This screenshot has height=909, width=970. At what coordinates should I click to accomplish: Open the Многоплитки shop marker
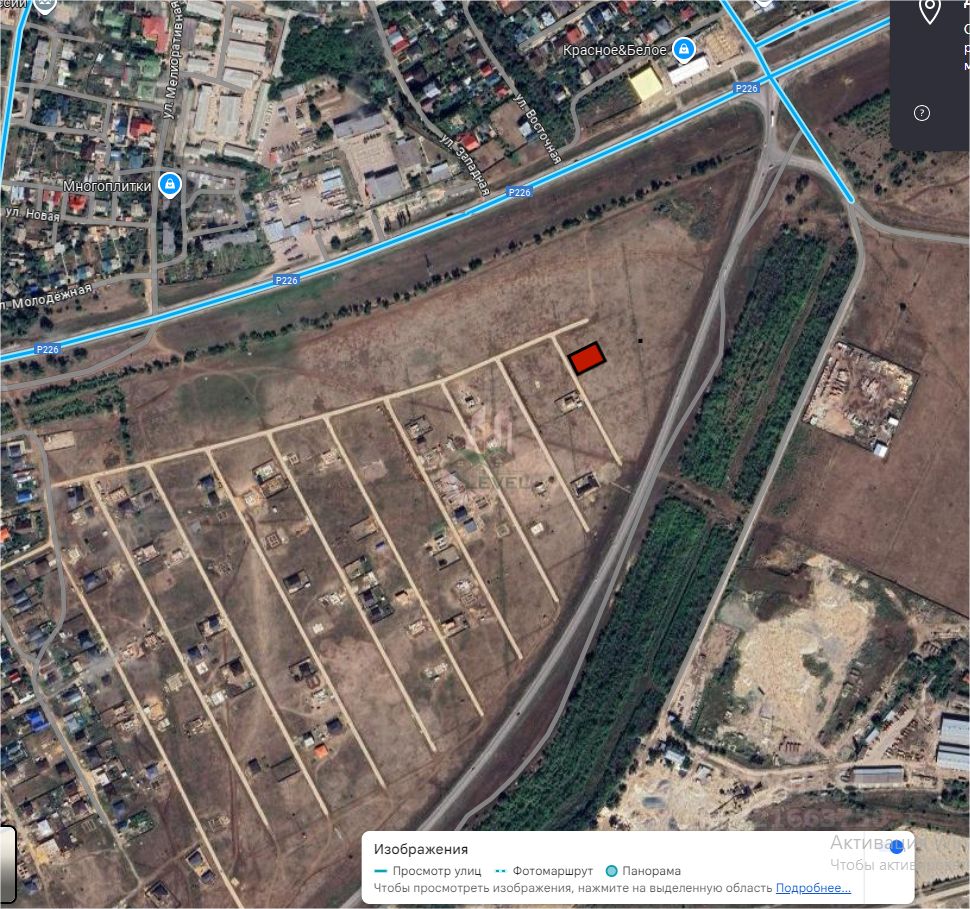[x=170, y=184]
